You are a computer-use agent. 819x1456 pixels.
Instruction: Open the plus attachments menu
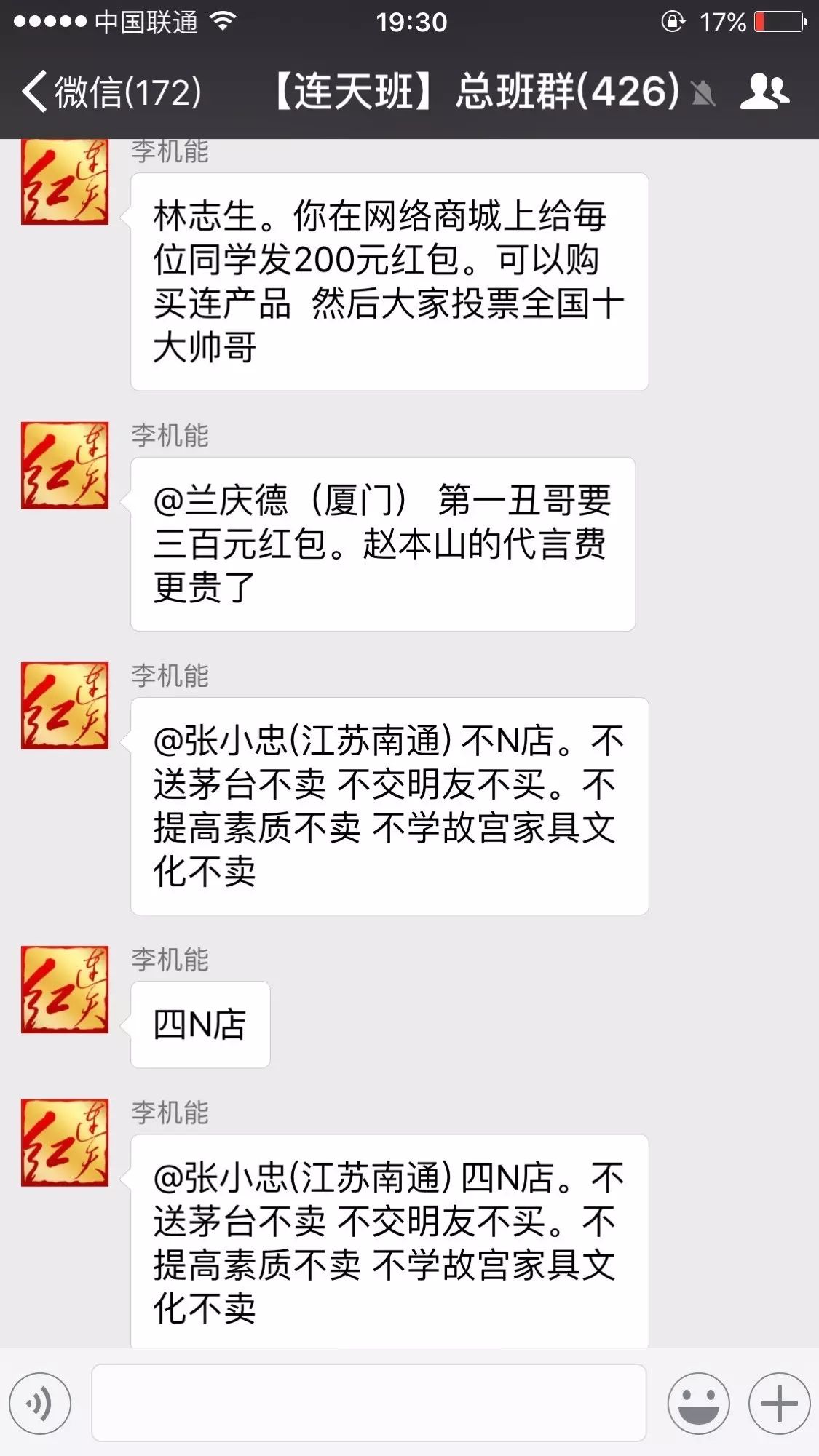click(x=779, y=1403)
